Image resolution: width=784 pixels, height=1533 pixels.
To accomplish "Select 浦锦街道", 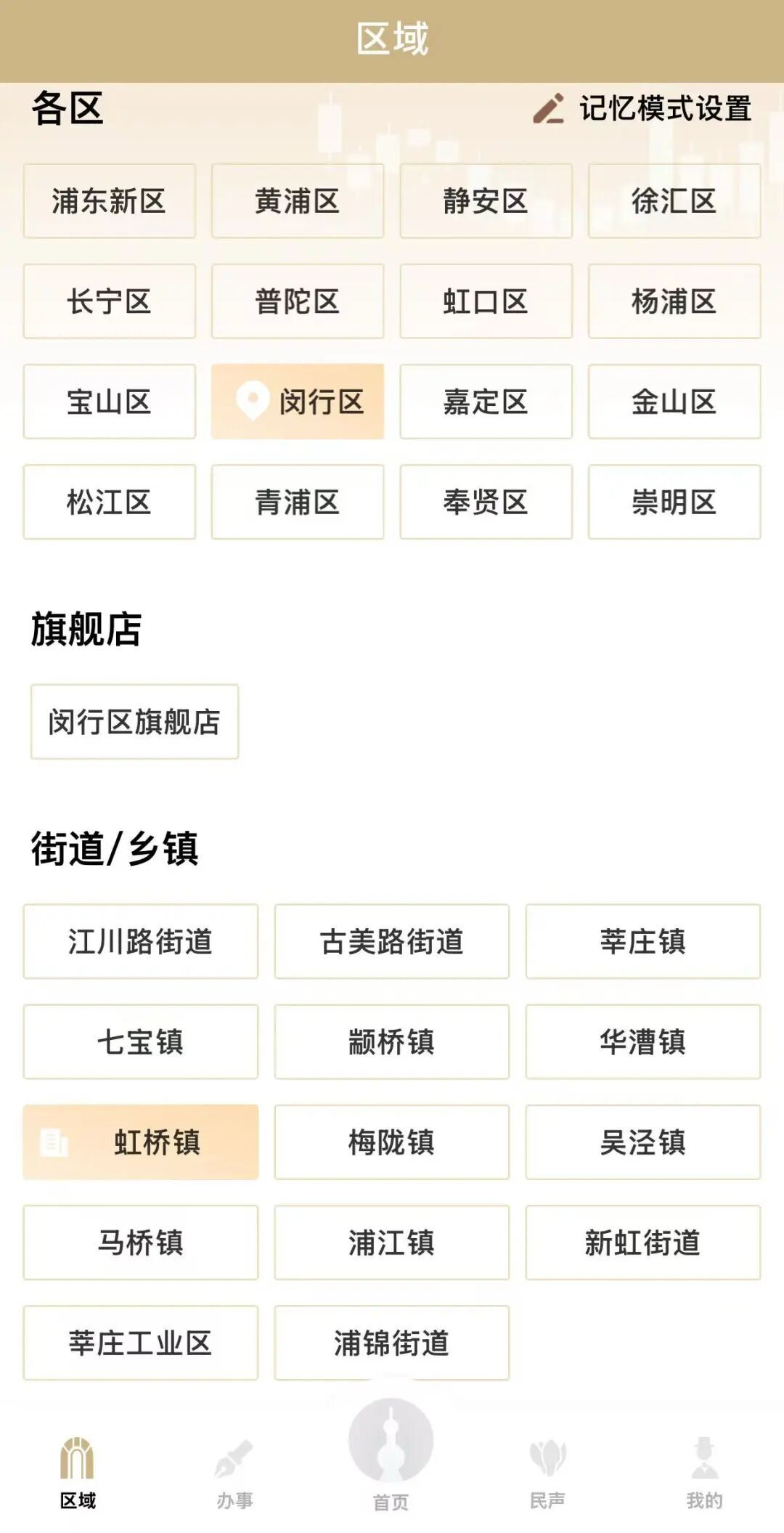I will pyautogui.click(x=391, y=1343).
